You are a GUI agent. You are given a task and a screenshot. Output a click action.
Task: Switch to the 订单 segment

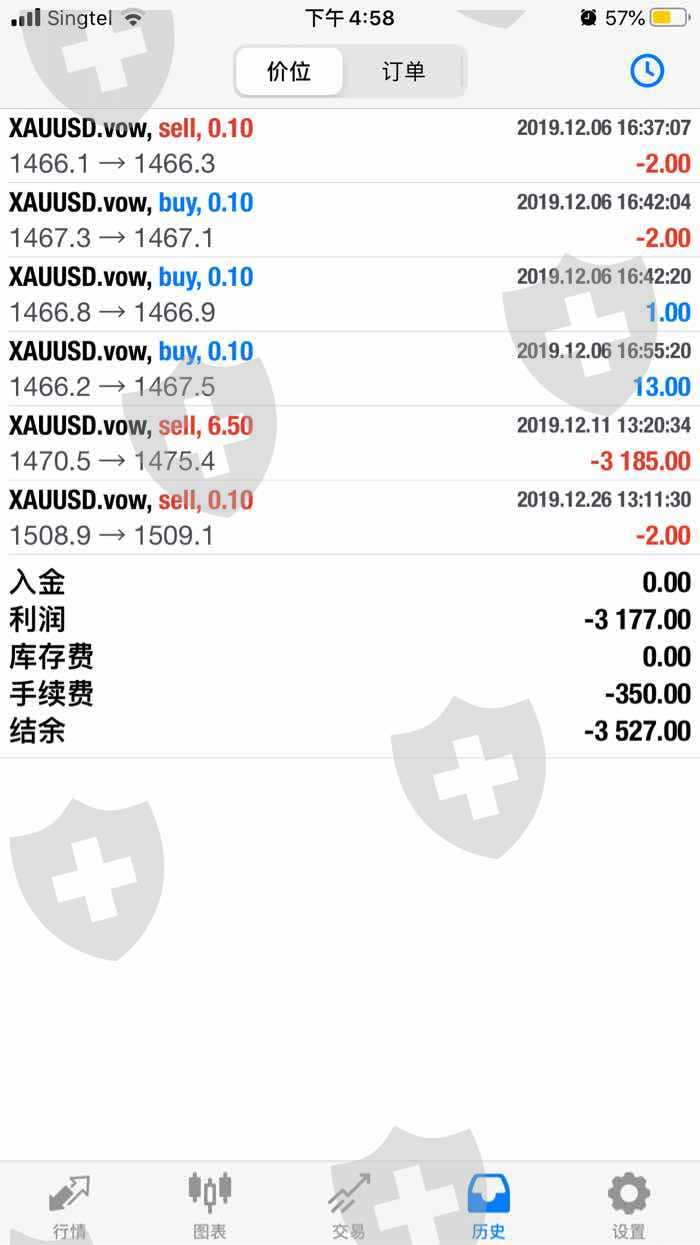point(403,72)
